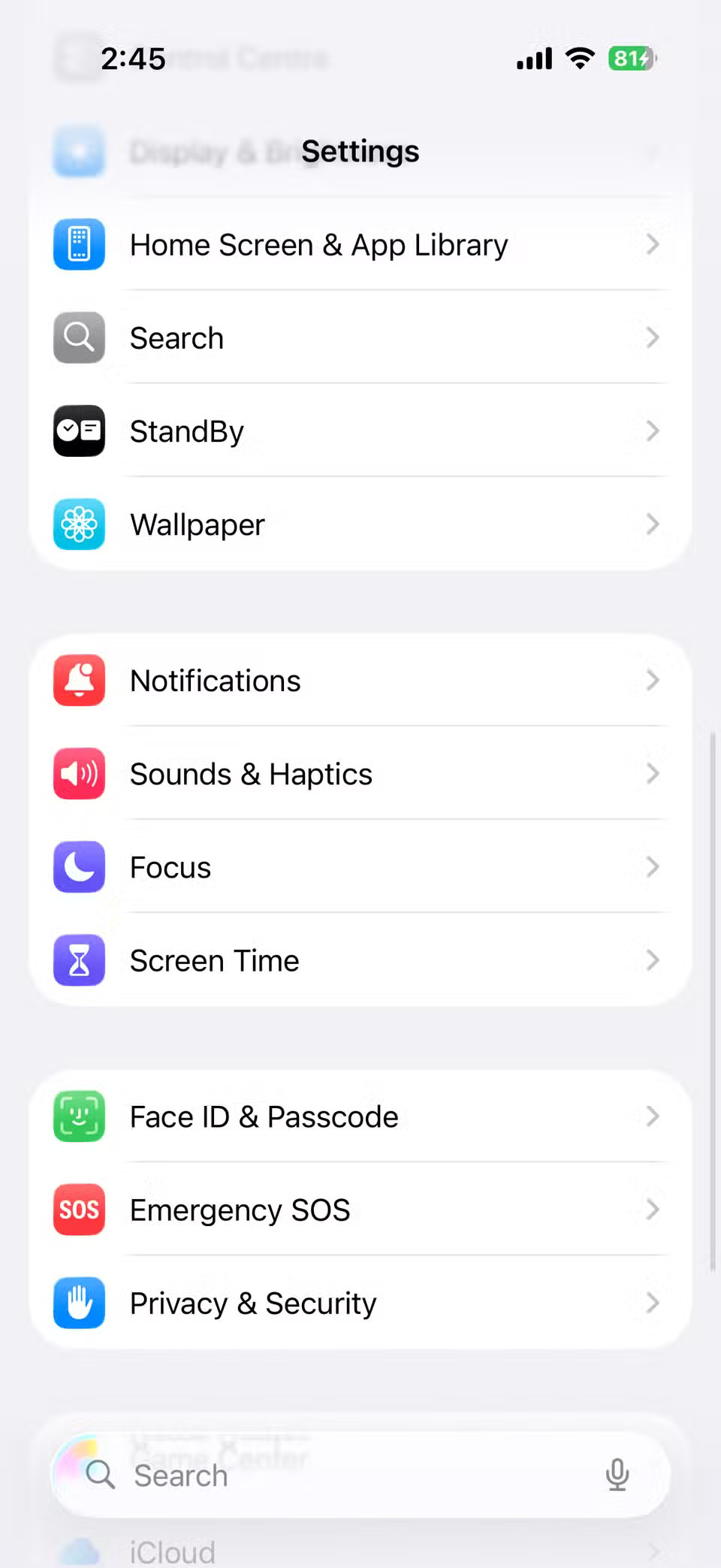Select the Focus crescent moon icon
The width and height of the screenshot is (721, 1568).
pyautogui.click(x=79, y=867)
